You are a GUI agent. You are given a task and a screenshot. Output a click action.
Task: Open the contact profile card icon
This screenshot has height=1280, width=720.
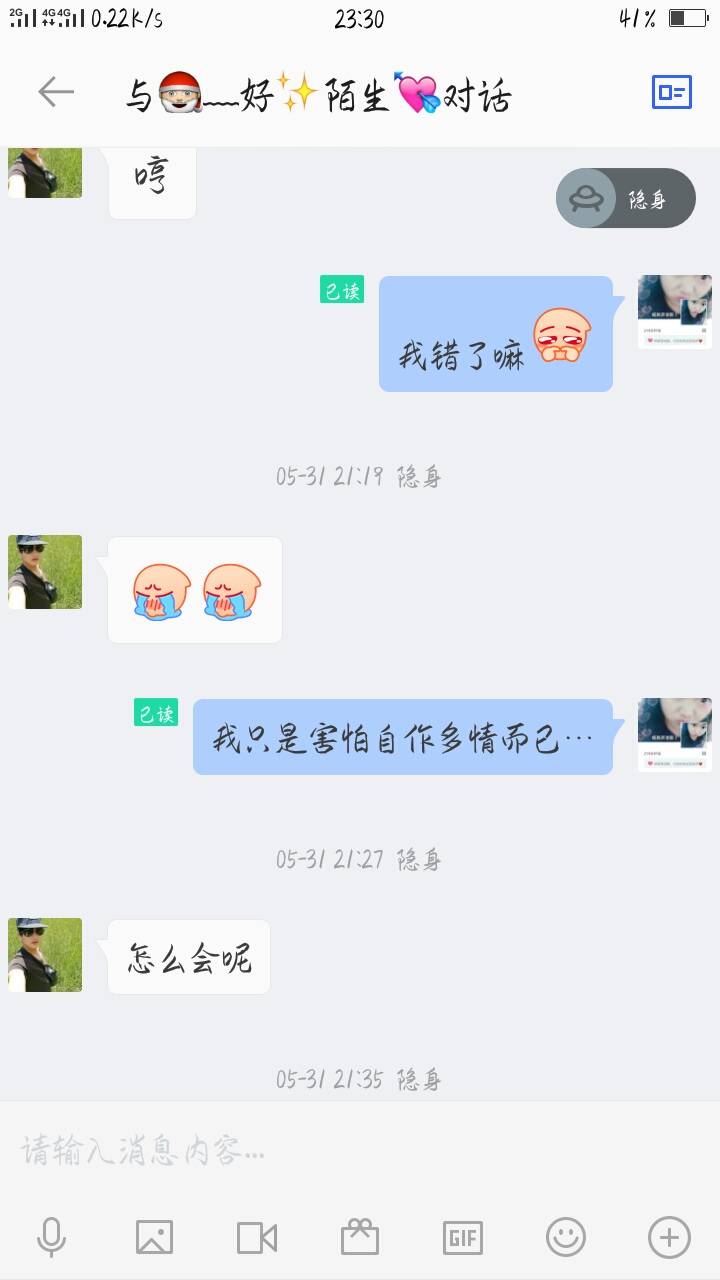672,93
